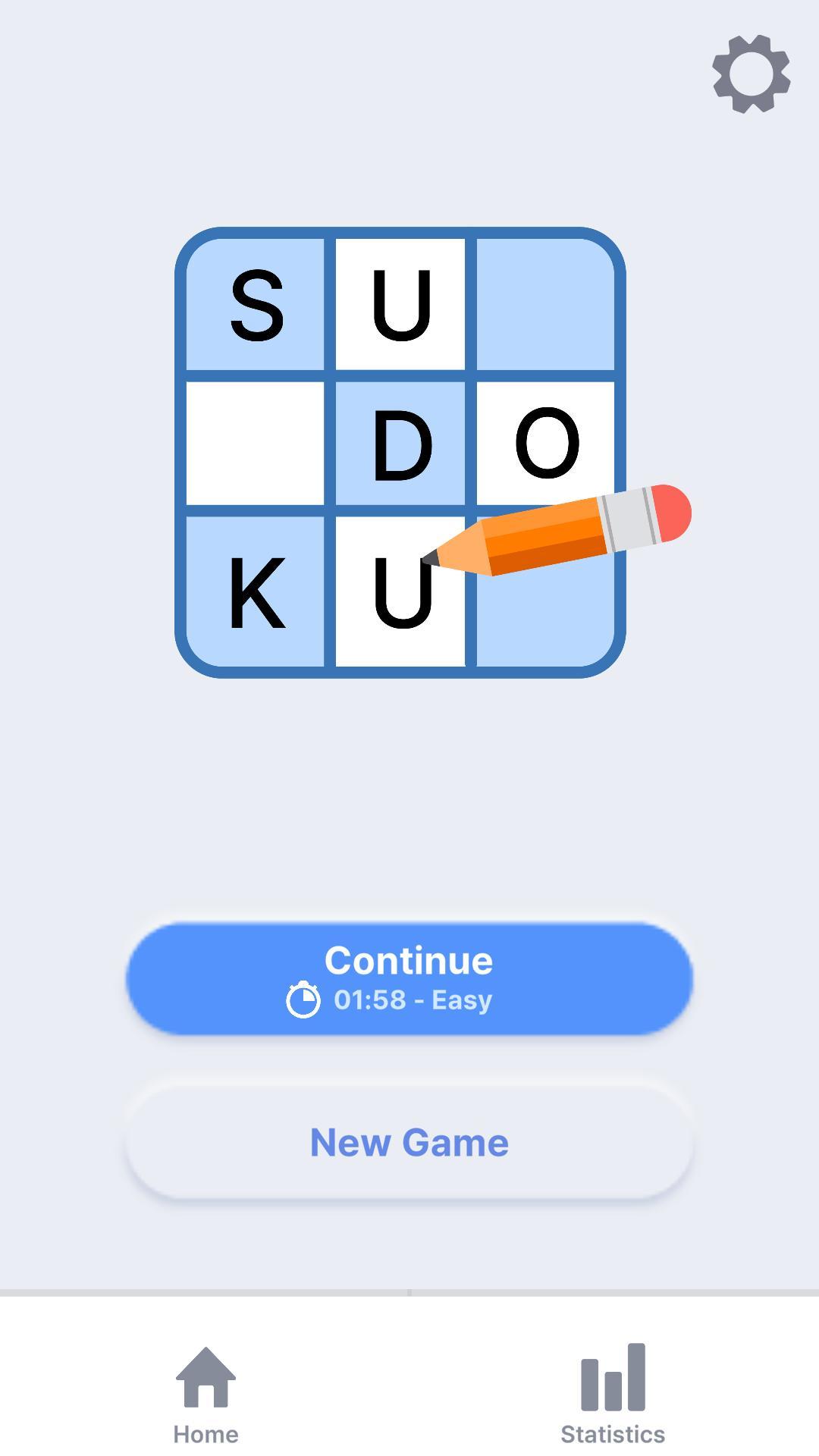819x1456 pixels.
Task: Tap the Continue button label text
Action: coord(409,959)
